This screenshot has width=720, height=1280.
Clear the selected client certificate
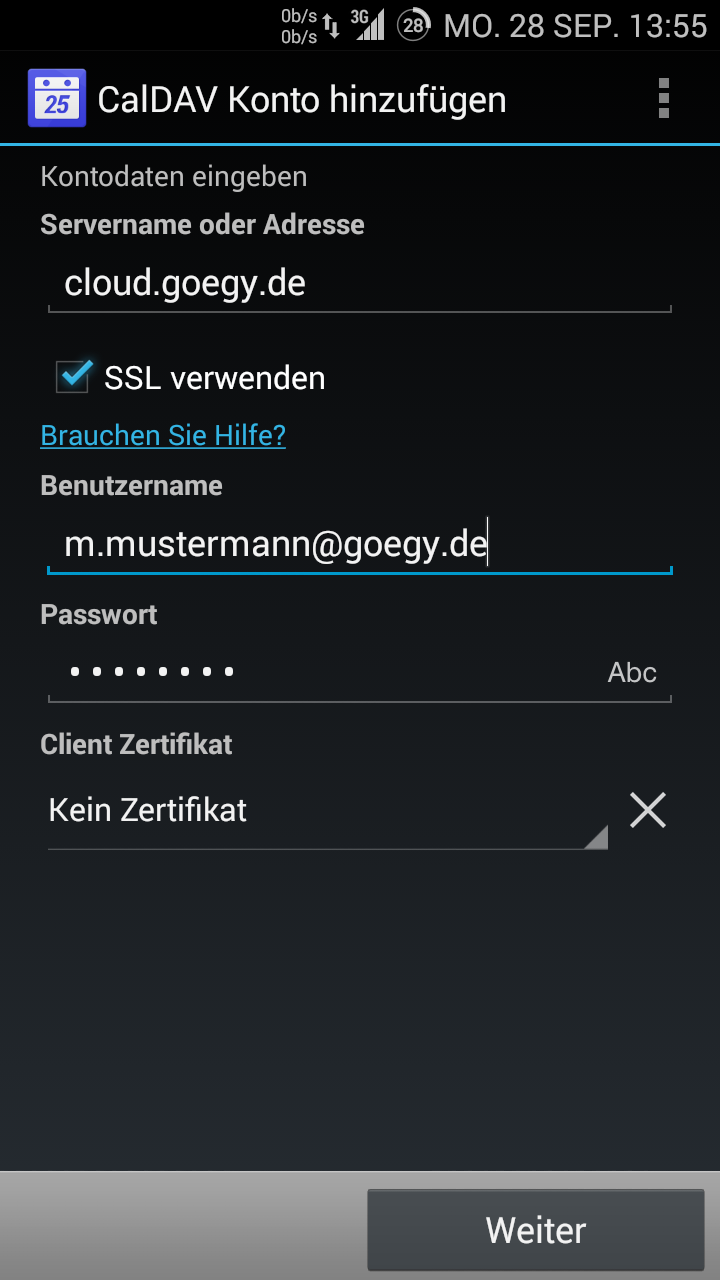coord(647,811)
